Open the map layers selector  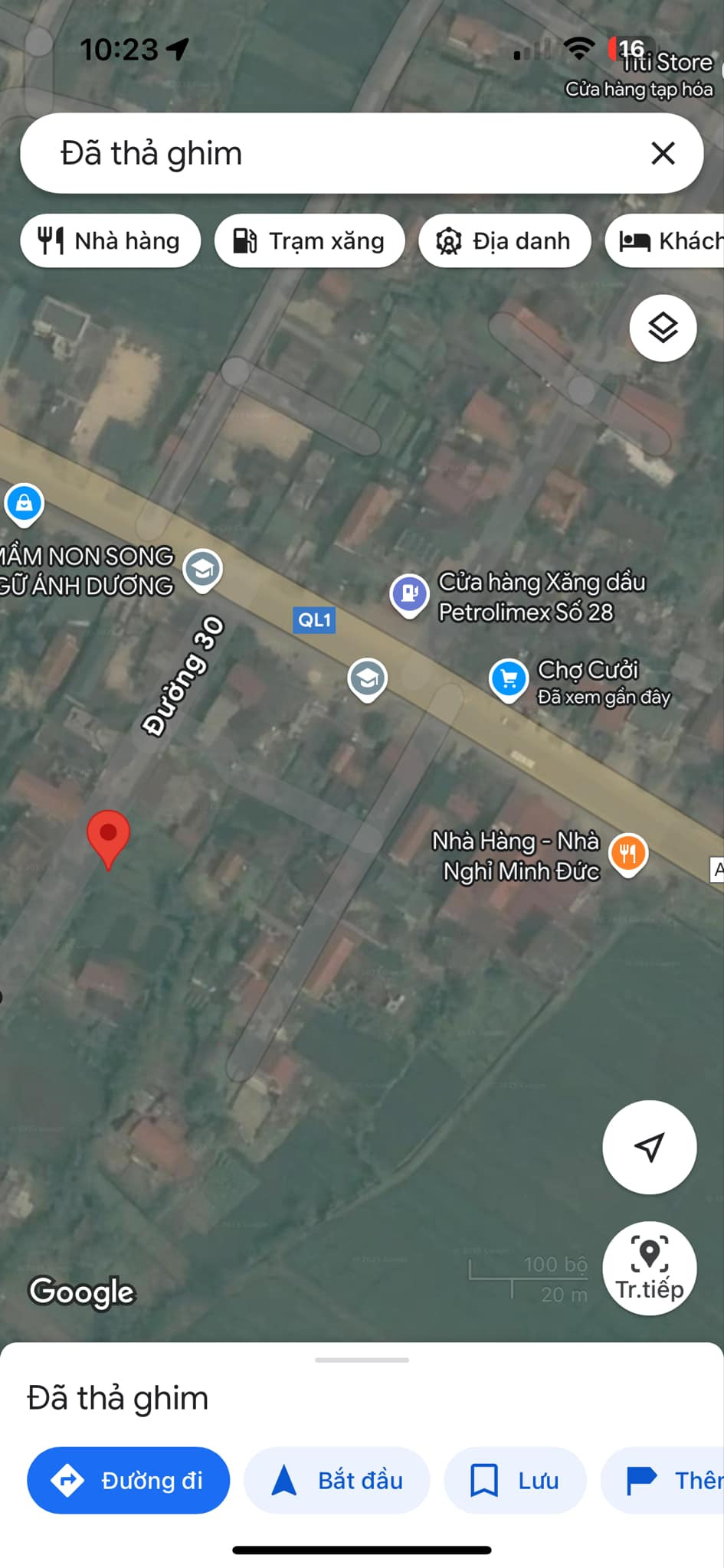[663, 328]
